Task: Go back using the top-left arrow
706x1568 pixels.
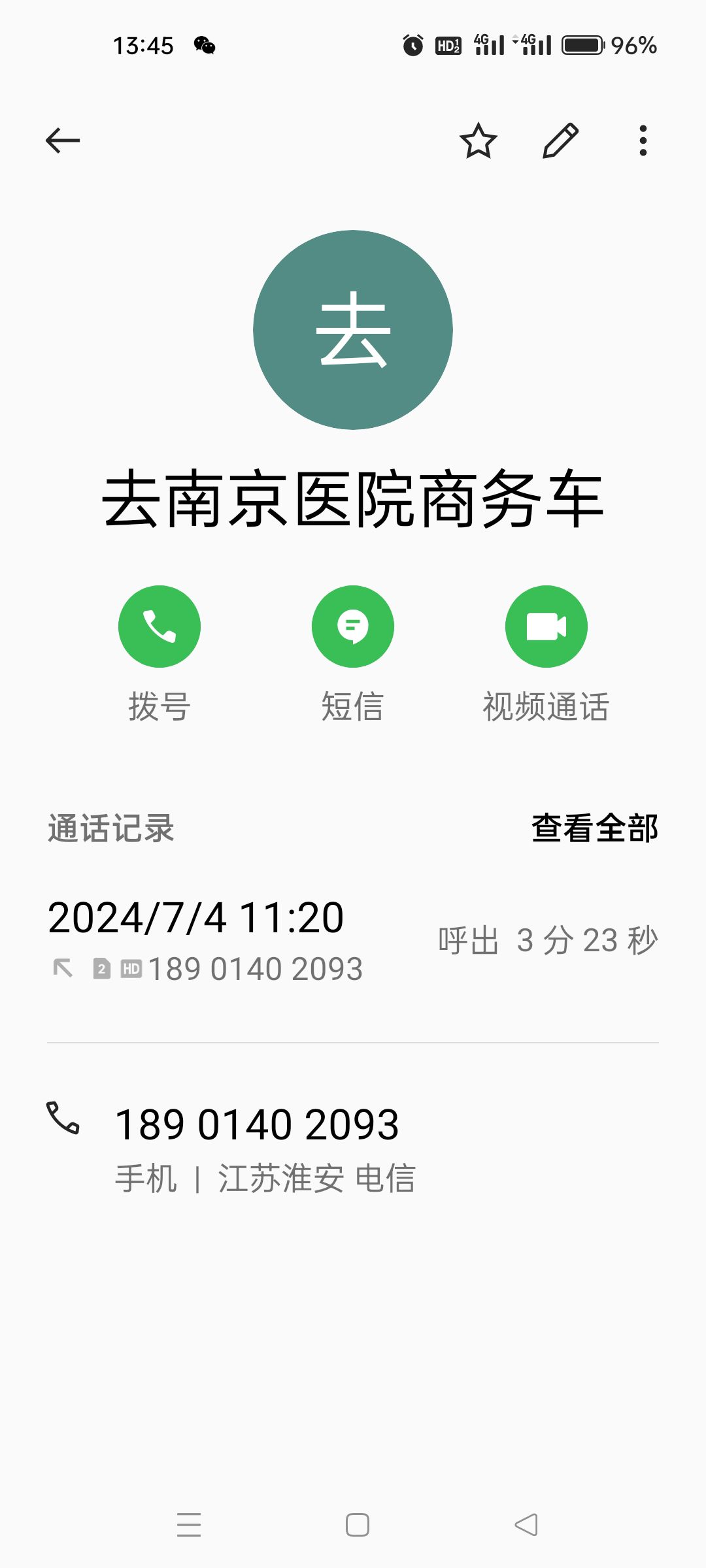Action: 63,140
